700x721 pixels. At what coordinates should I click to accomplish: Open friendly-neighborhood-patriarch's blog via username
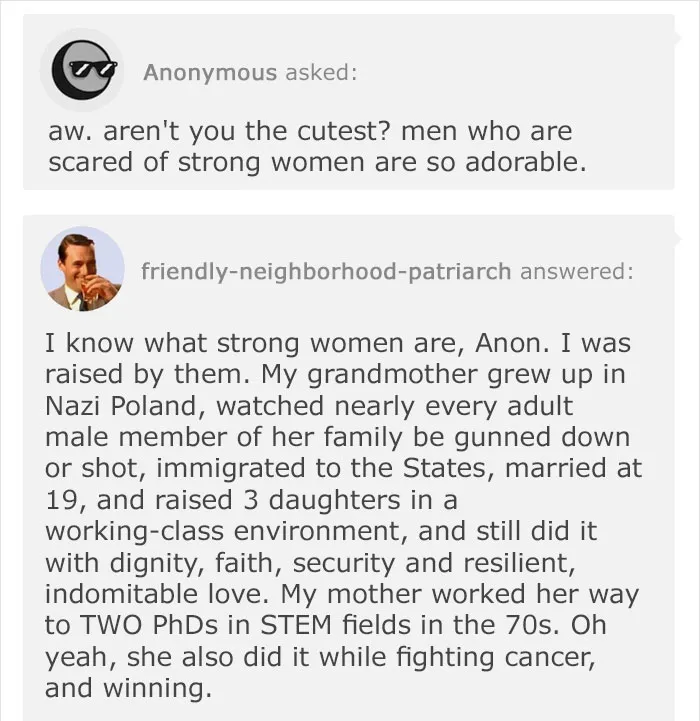click(x=326, y=271)
